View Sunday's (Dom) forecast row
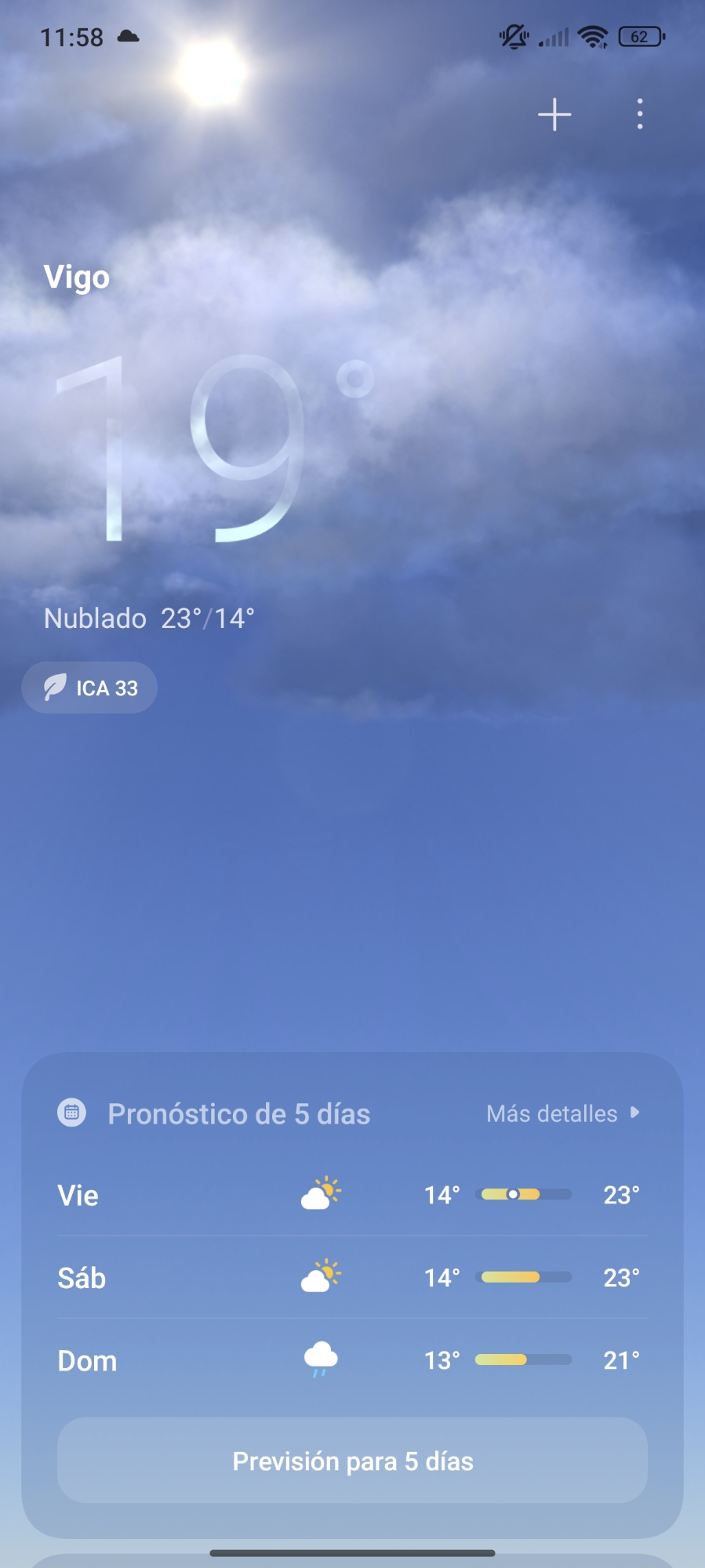This screenshot has height=1568, width=705. pyautogui.click(x=352, y=1359)
